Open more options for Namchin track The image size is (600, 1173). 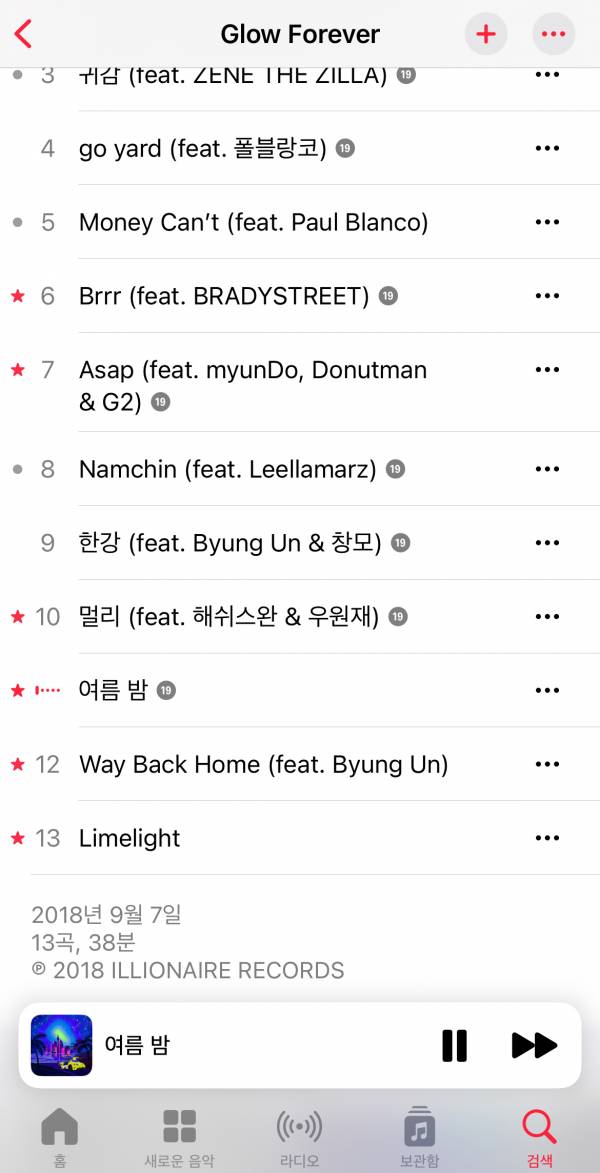[547, 469]
